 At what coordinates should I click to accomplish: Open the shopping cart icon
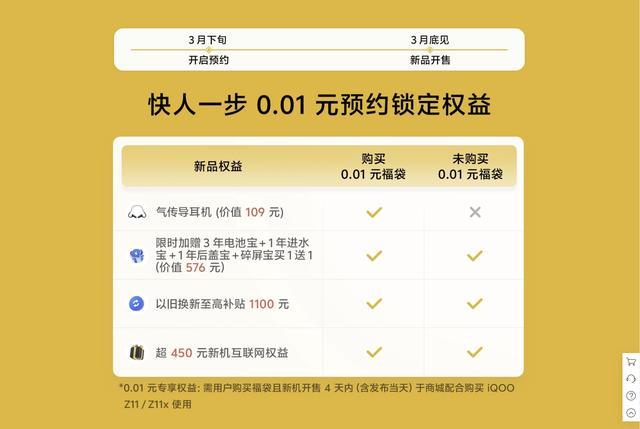click(631, 362)
